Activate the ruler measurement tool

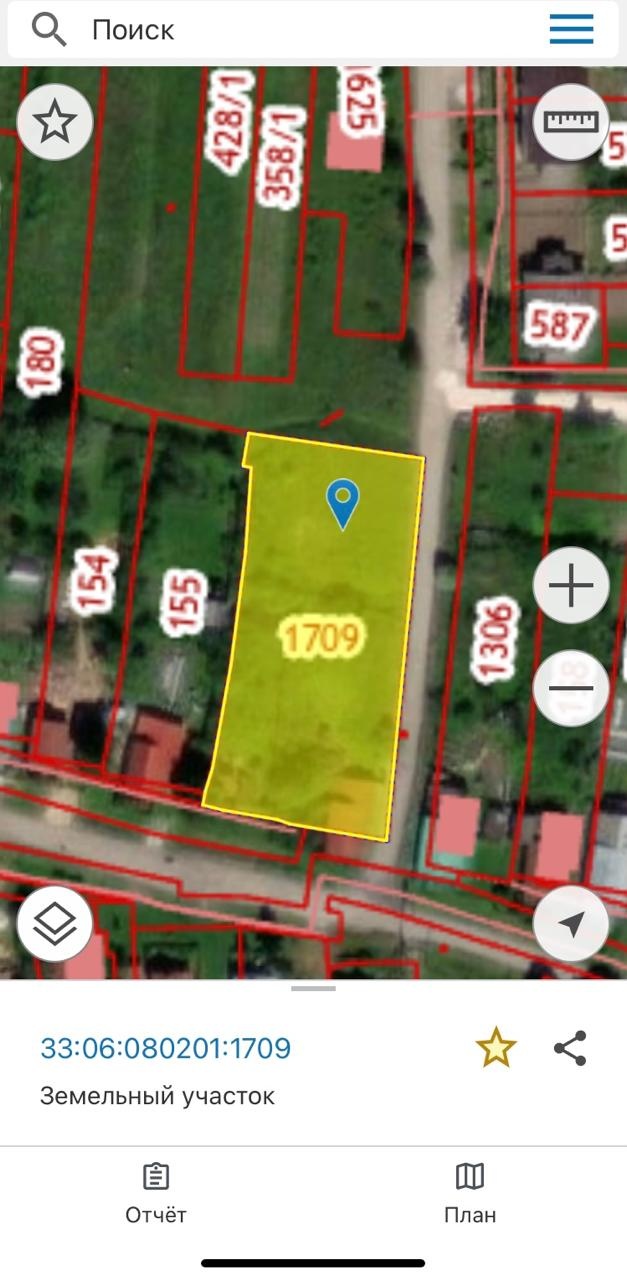(570, 122)
